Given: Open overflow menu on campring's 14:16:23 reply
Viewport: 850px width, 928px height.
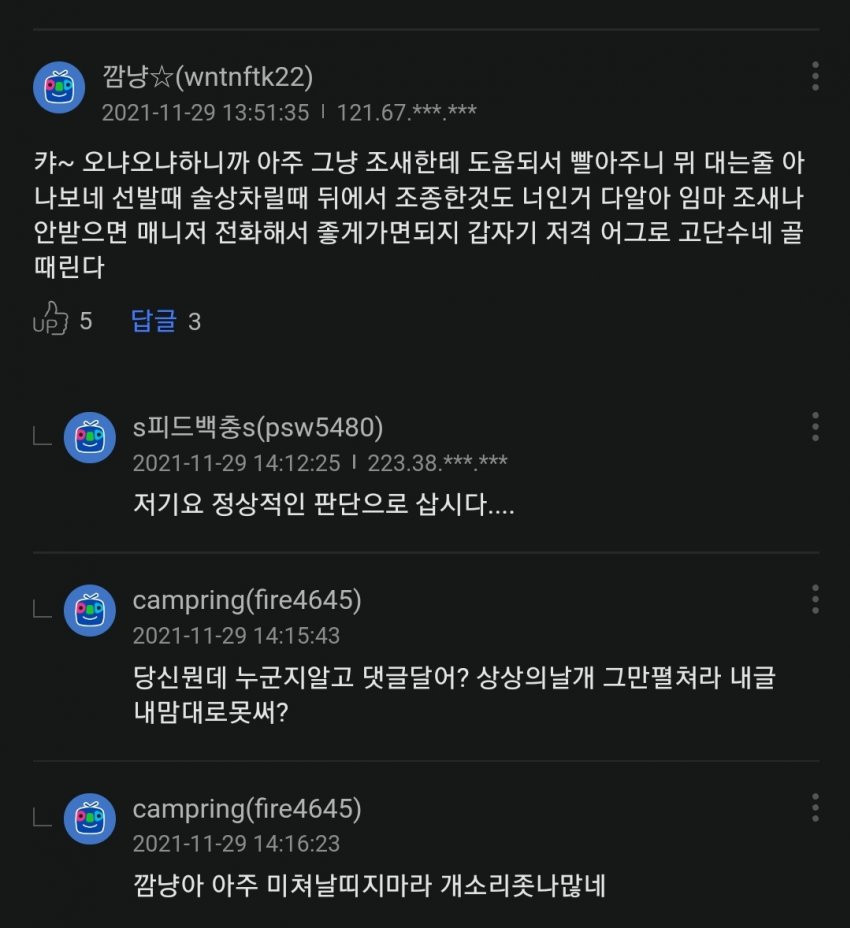Looking at the screenshot, I should [815, 807].
